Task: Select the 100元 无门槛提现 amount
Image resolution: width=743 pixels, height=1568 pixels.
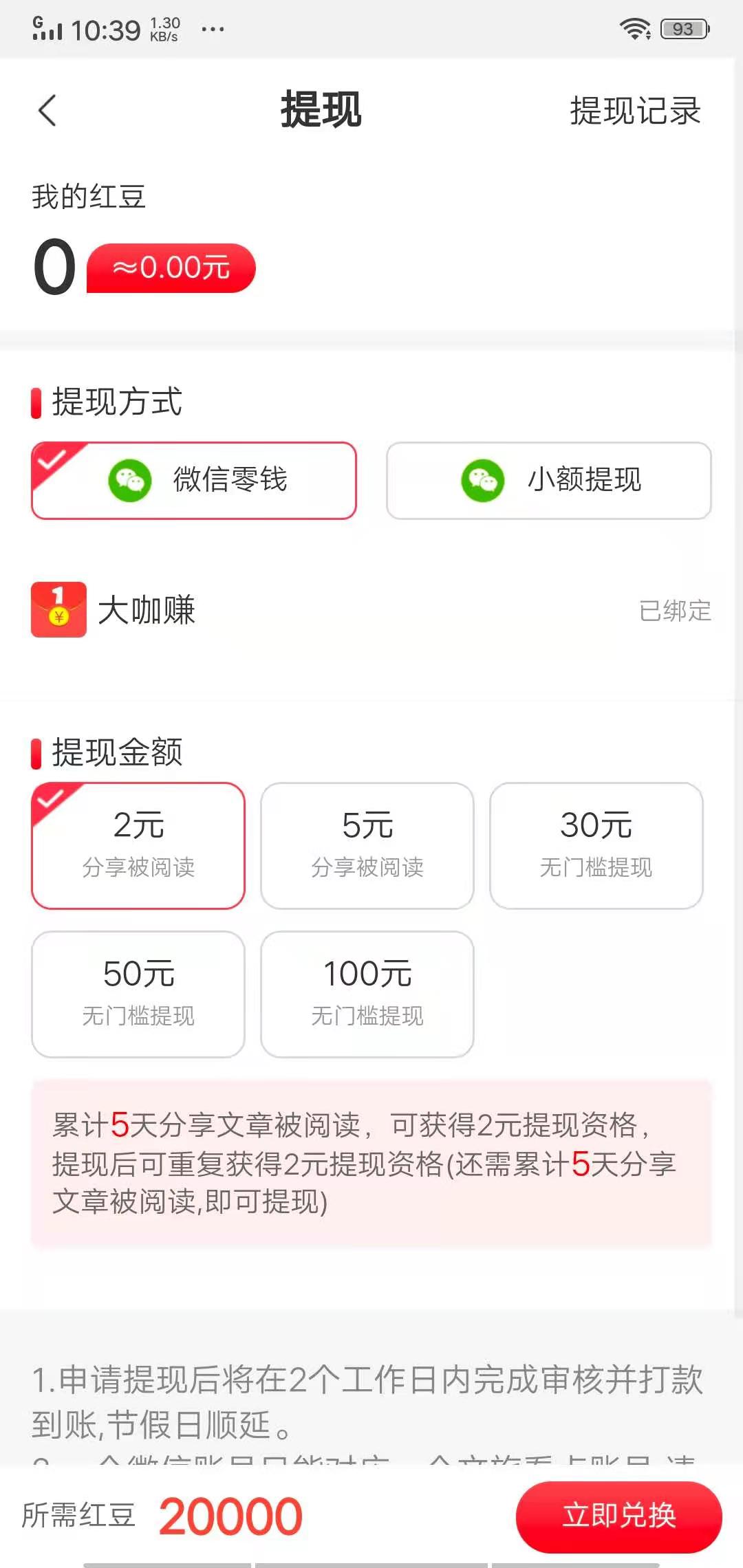Action: click(x=367, y=993)
